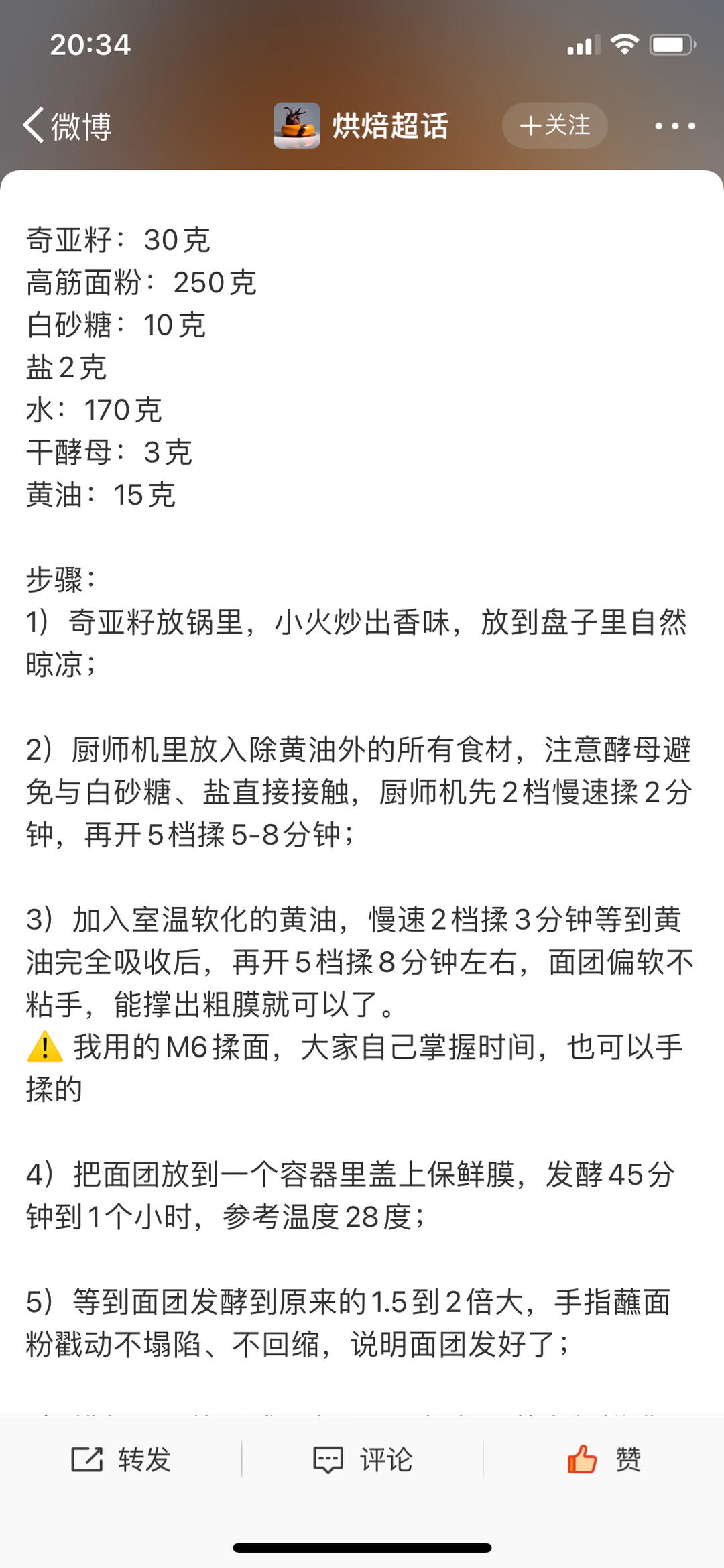Viewport: 724px width, 1568px height.
Task: Go back to 微博
Action: click(67, 125)
